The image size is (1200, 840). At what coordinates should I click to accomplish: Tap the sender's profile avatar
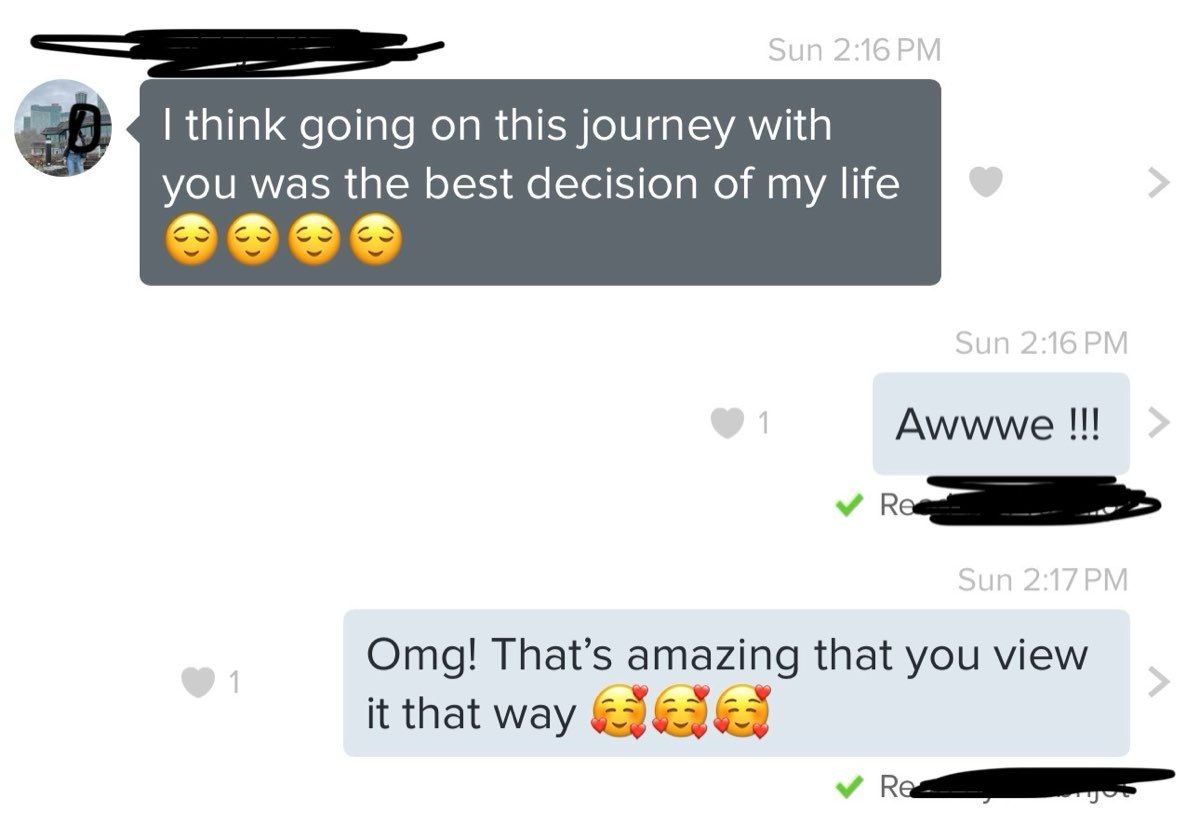point(64,128)
